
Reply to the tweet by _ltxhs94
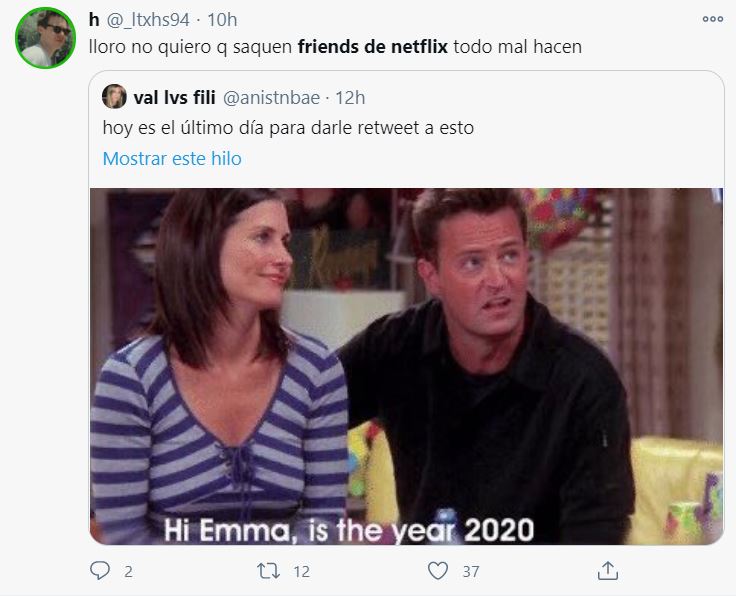tap(100, 571)
